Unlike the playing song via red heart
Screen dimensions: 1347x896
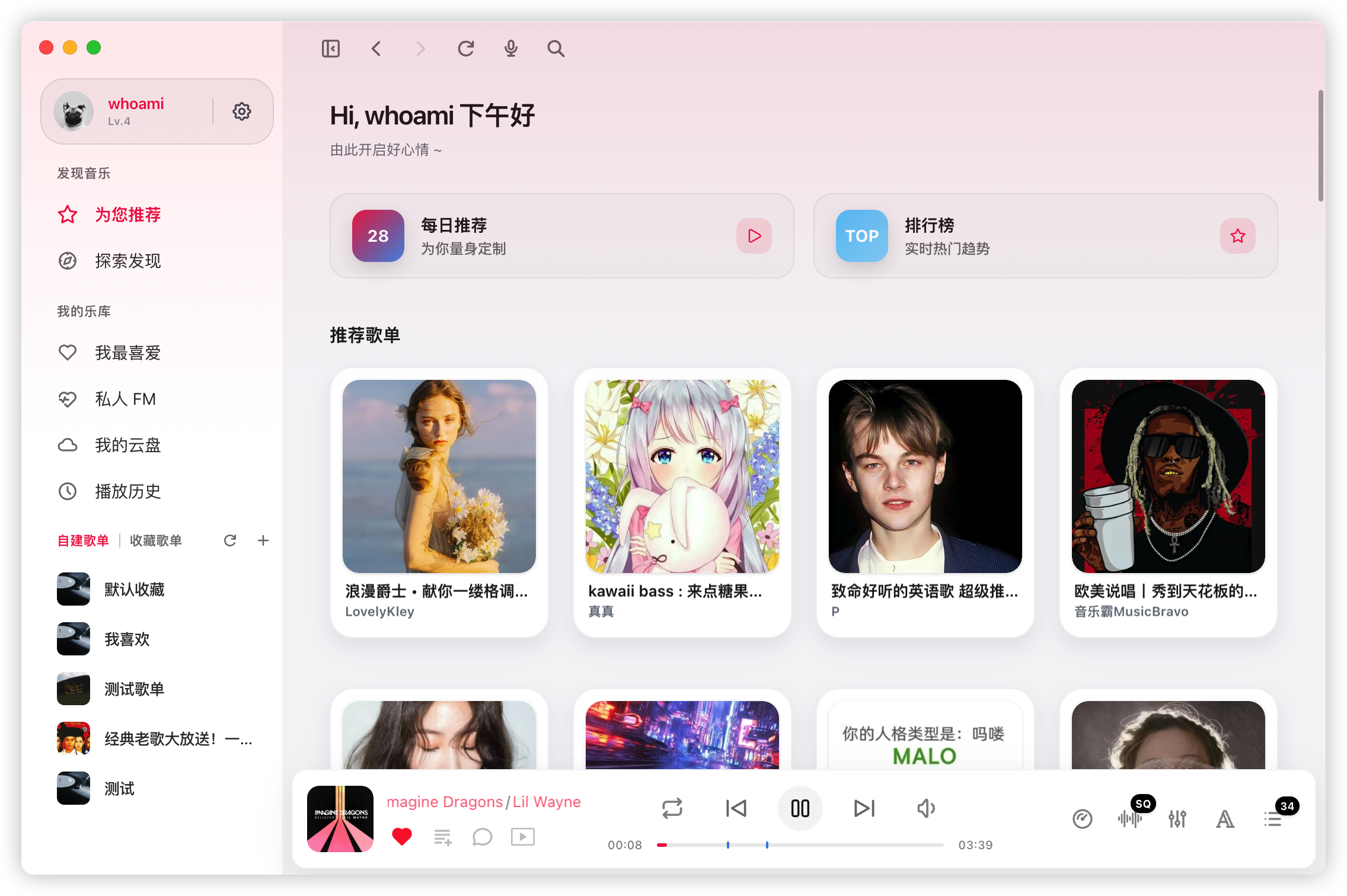[x=402, y=837]
